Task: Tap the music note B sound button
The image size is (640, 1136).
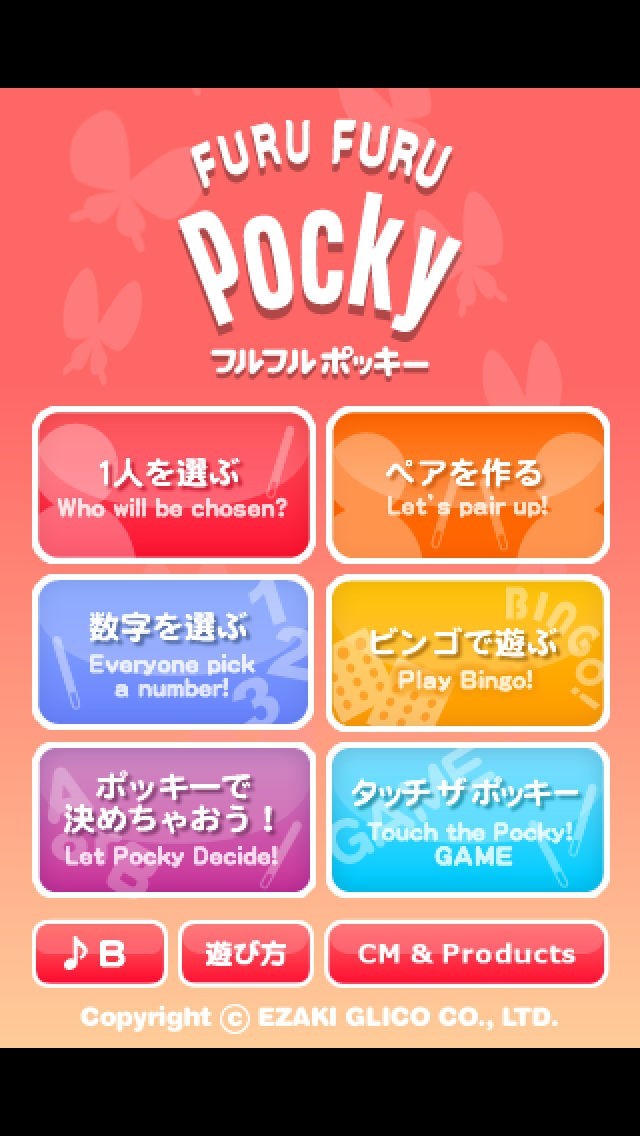Action: (x=100, y=953)
